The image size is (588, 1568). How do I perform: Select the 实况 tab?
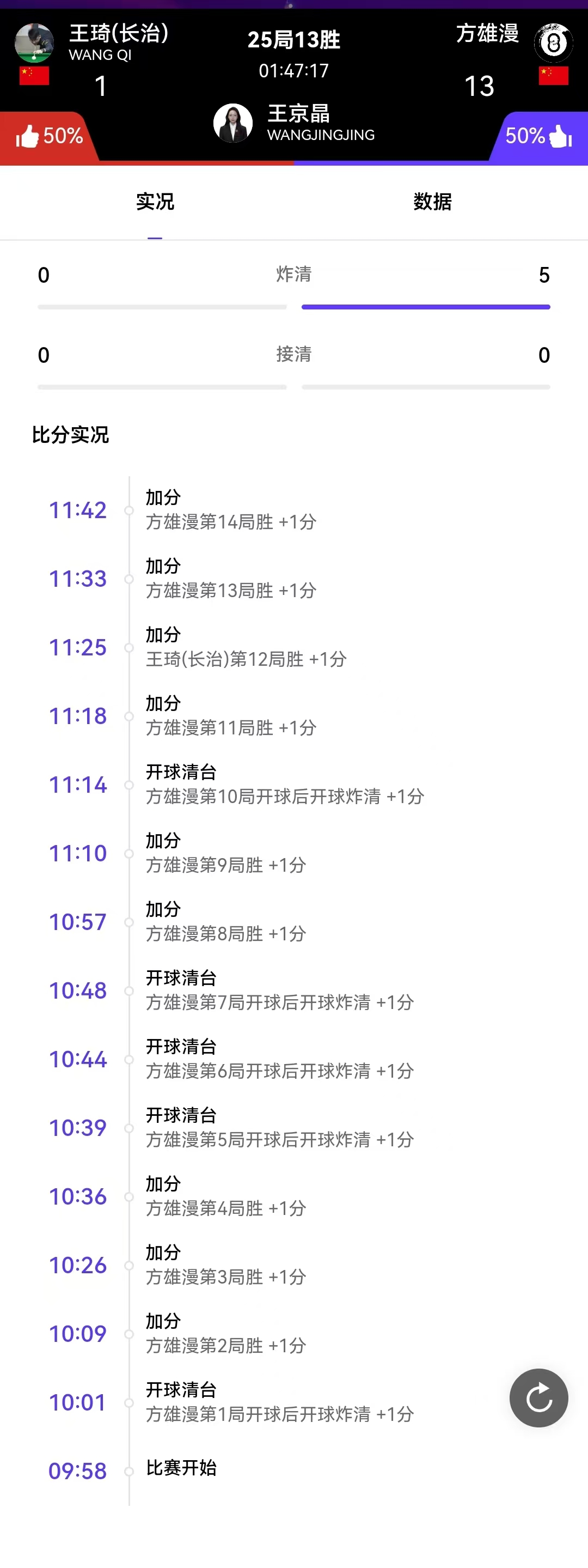(x=155, y=202)
